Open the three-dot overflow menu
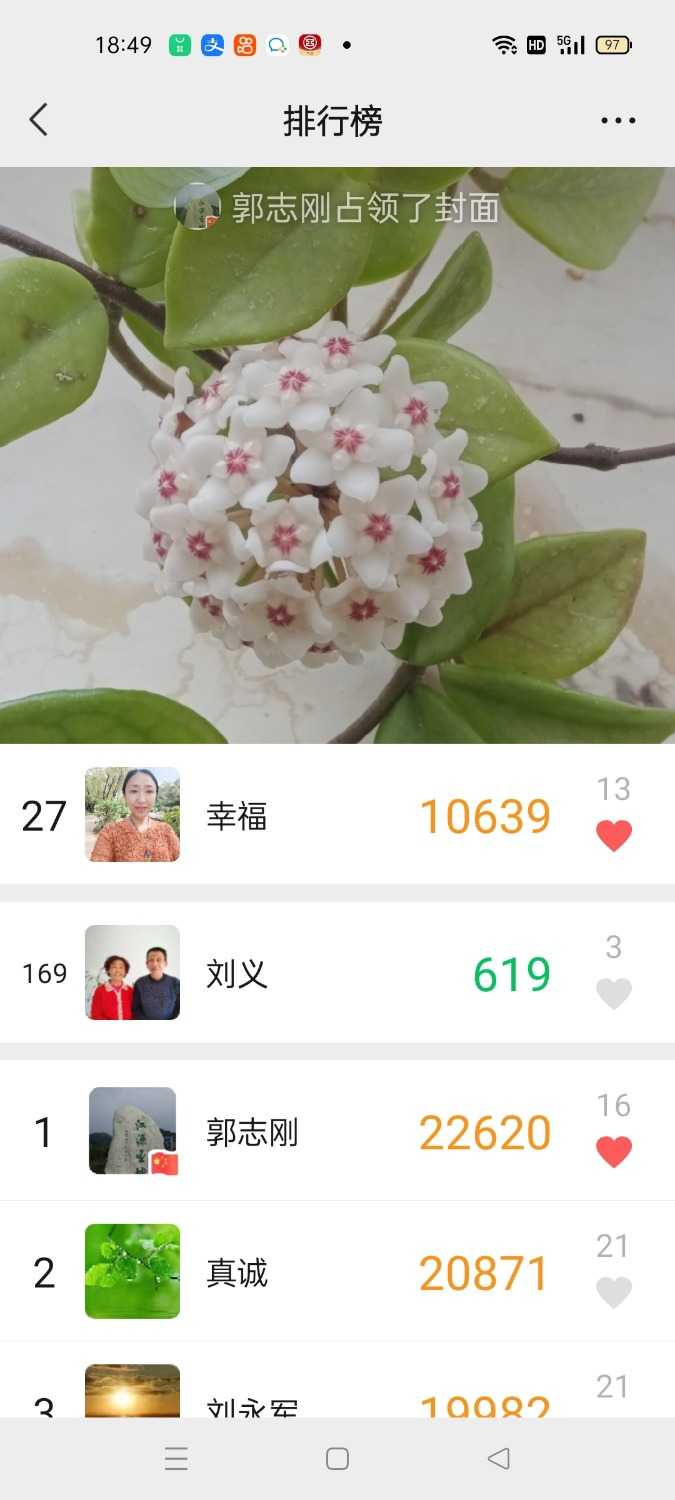 pyautogui.click(x=618, y=121)
